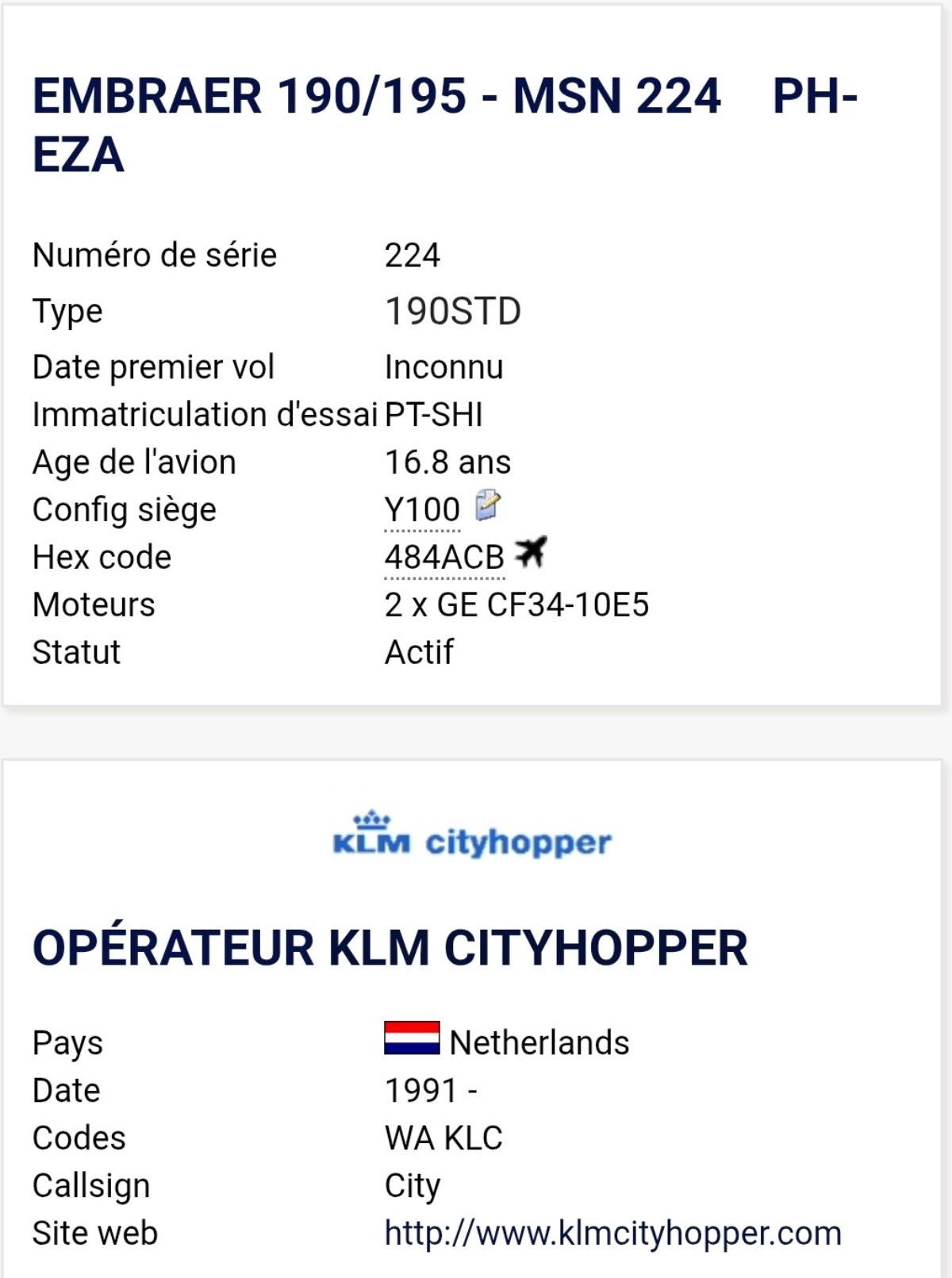The width and height of the screenshot is (952, 1278).
Task: Track the aircraft using the plane icon
Action: click(x=531, y=552)
